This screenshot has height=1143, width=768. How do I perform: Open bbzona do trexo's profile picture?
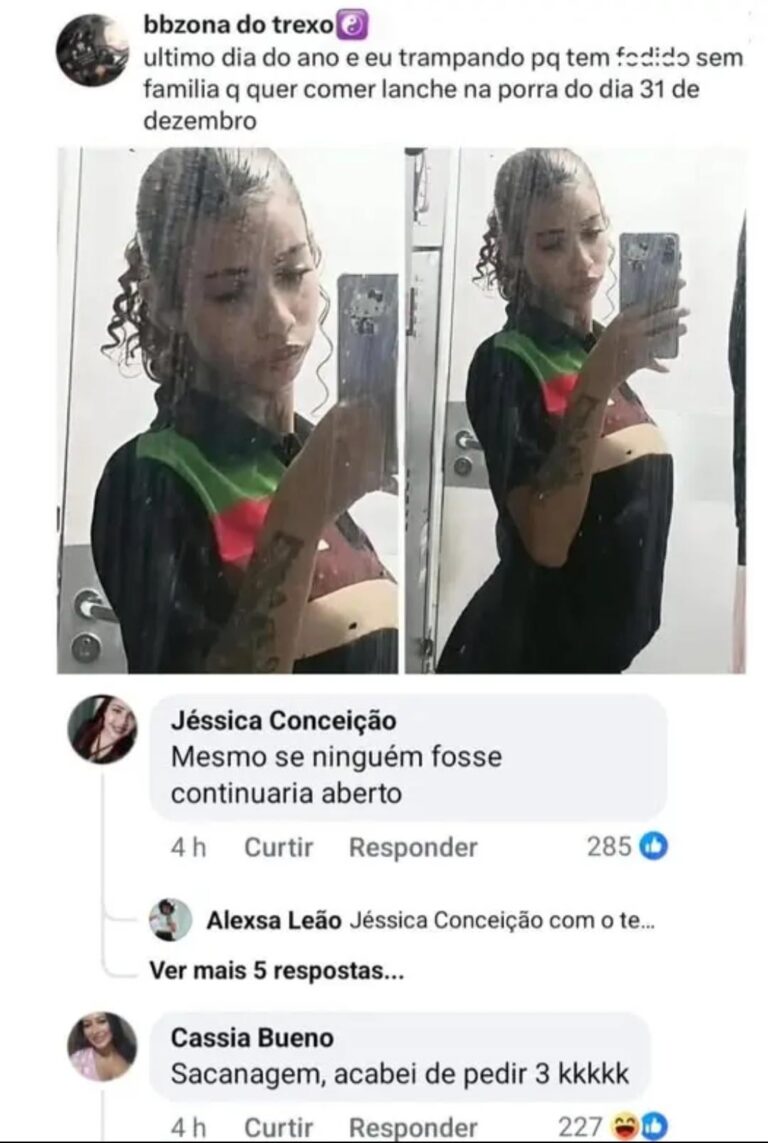pos(92,51)
